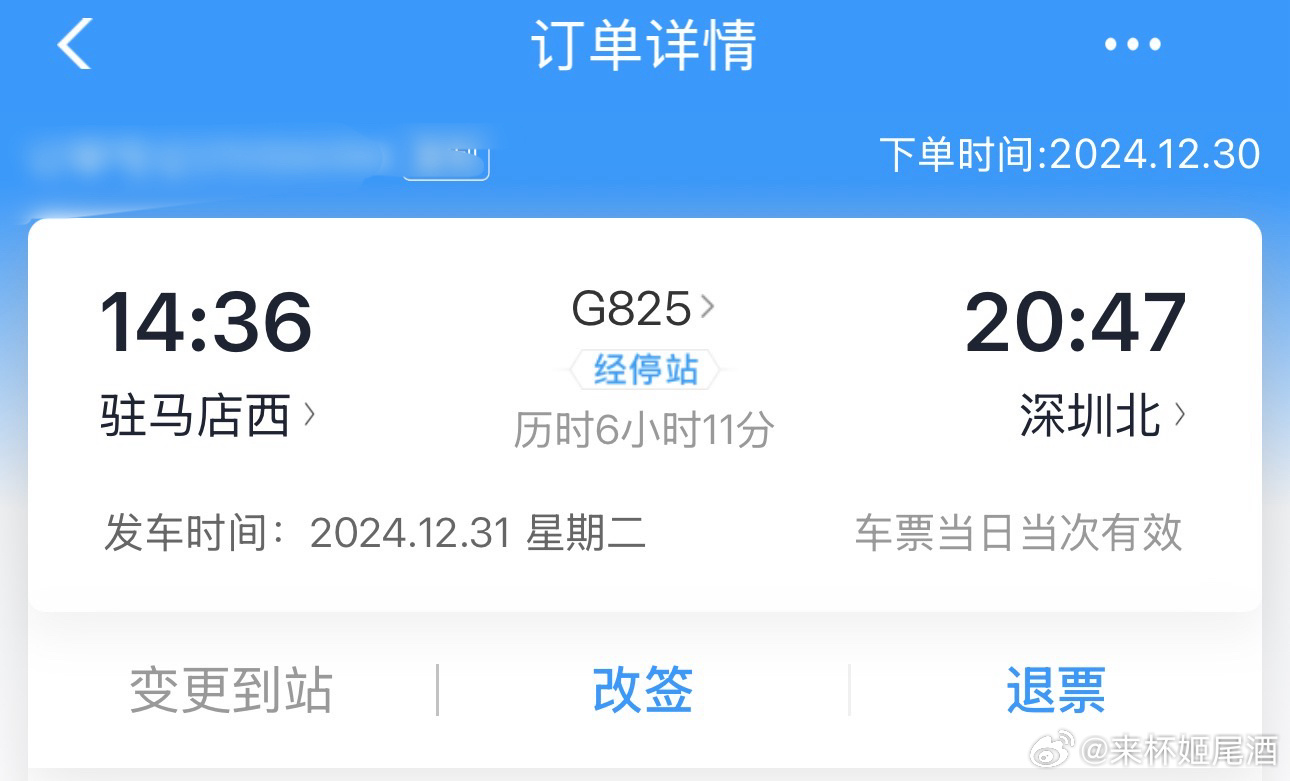
Task: Tap 变更到站 to change destination
Action: pos(231,691)
